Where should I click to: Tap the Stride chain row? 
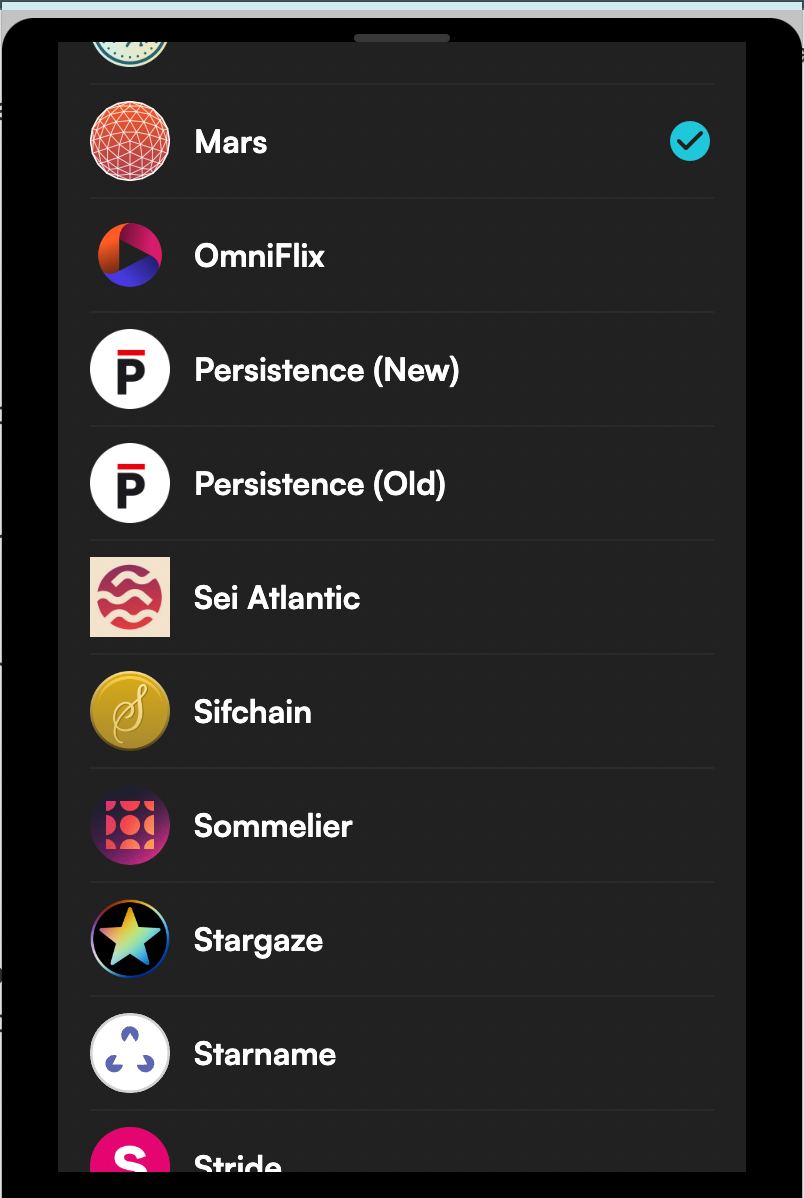400,1155
